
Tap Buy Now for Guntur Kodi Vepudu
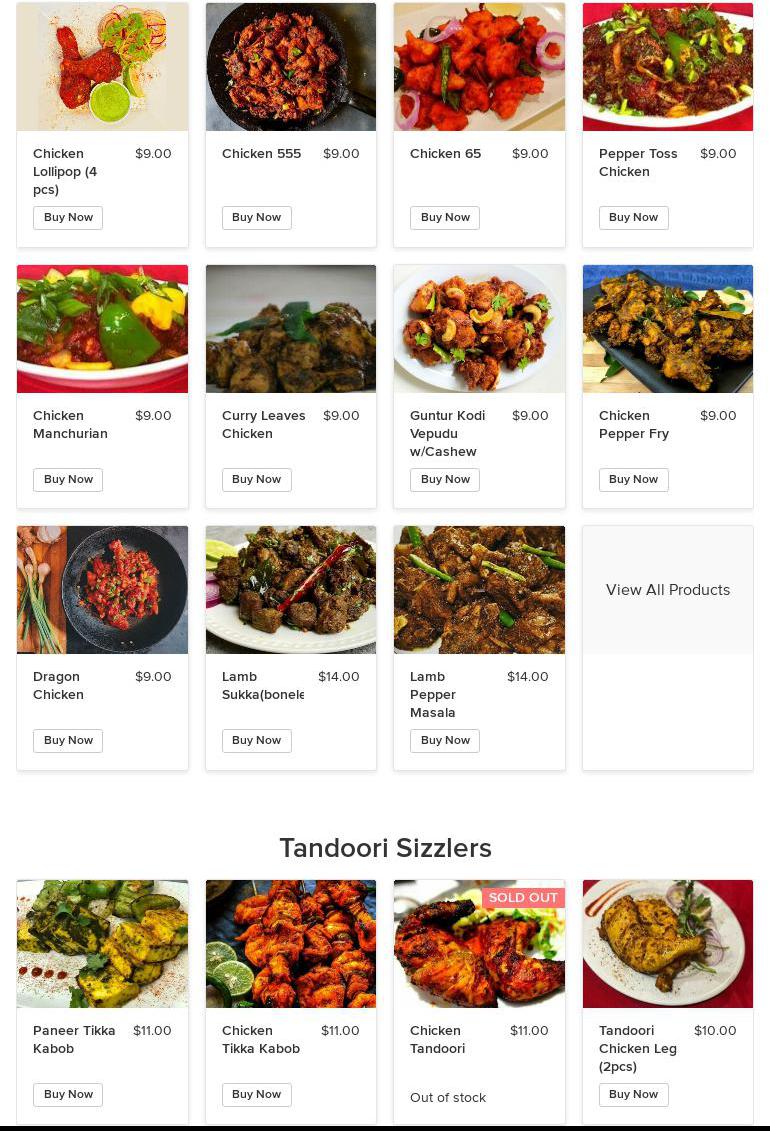click(445, 480)
